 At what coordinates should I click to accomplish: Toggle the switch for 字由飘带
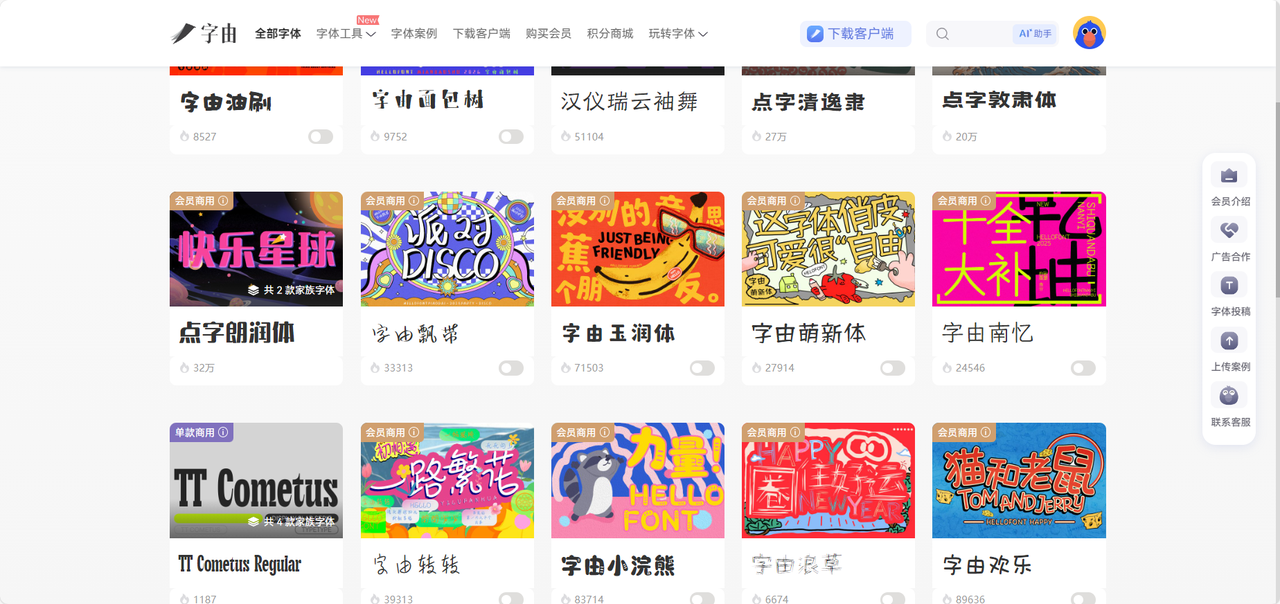pos(511,368)
